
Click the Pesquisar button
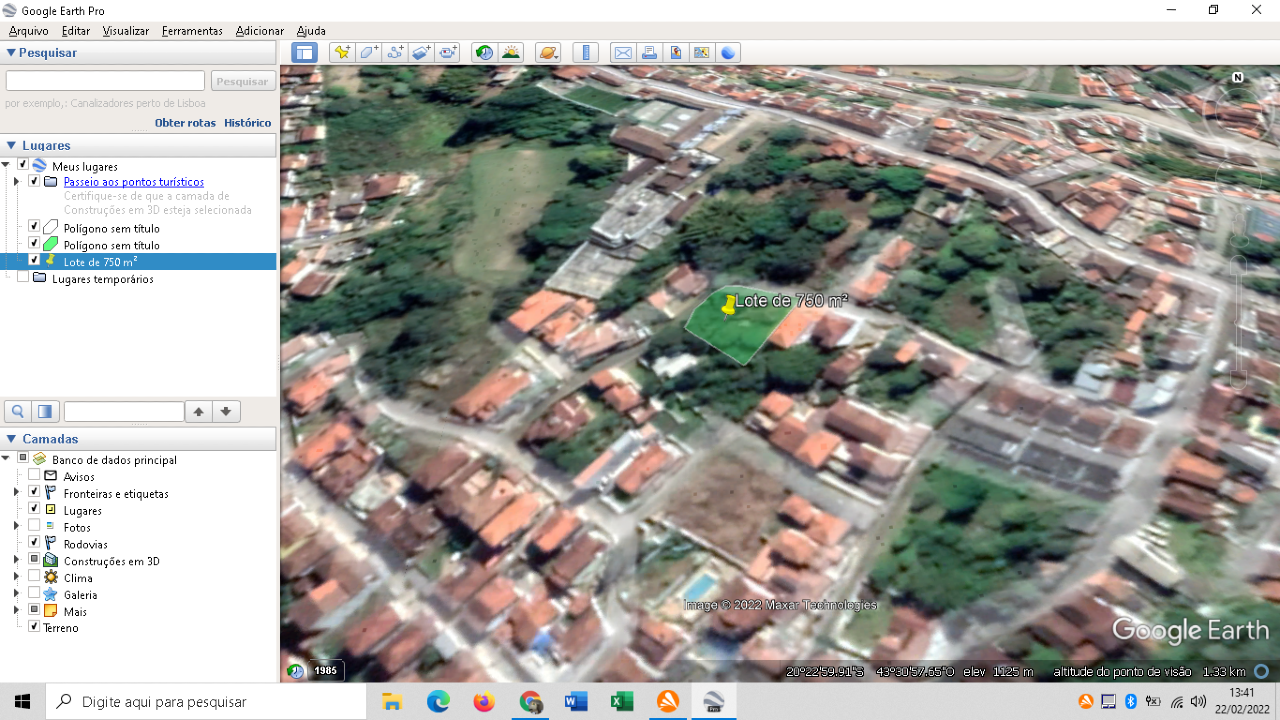(x=242, y=81)
